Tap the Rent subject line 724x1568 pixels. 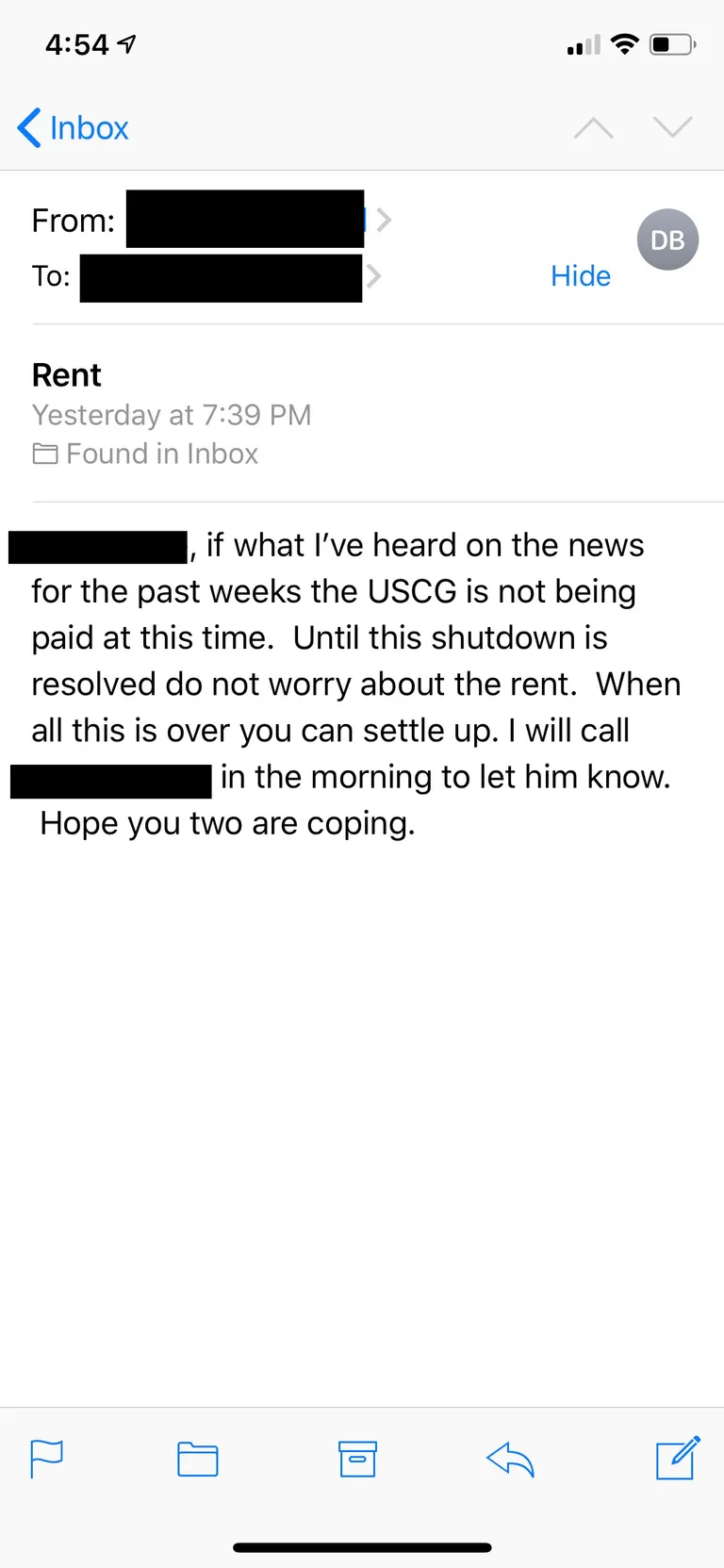coord(66,374)
